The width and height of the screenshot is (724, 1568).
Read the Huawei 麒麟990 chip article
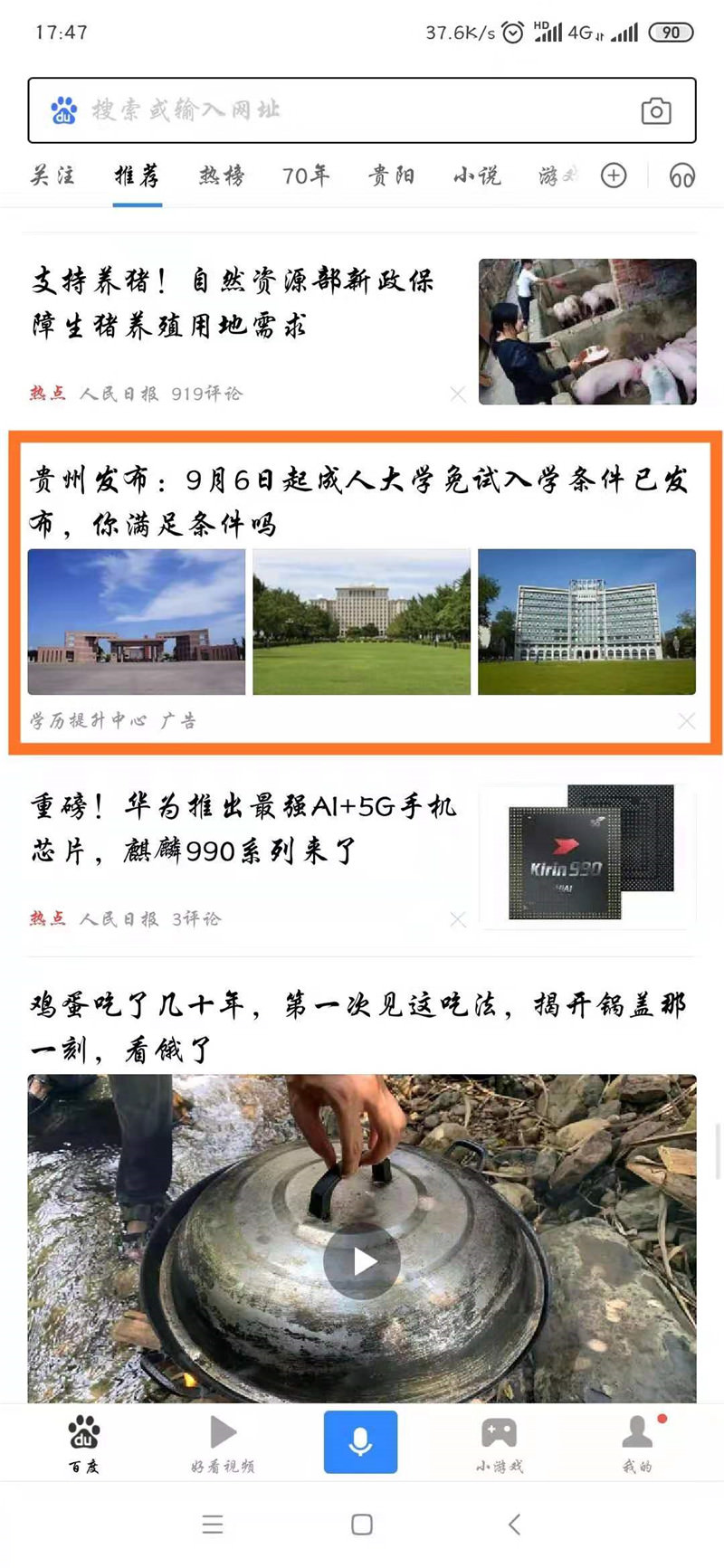pyautogui.click(x=243, y=828)
